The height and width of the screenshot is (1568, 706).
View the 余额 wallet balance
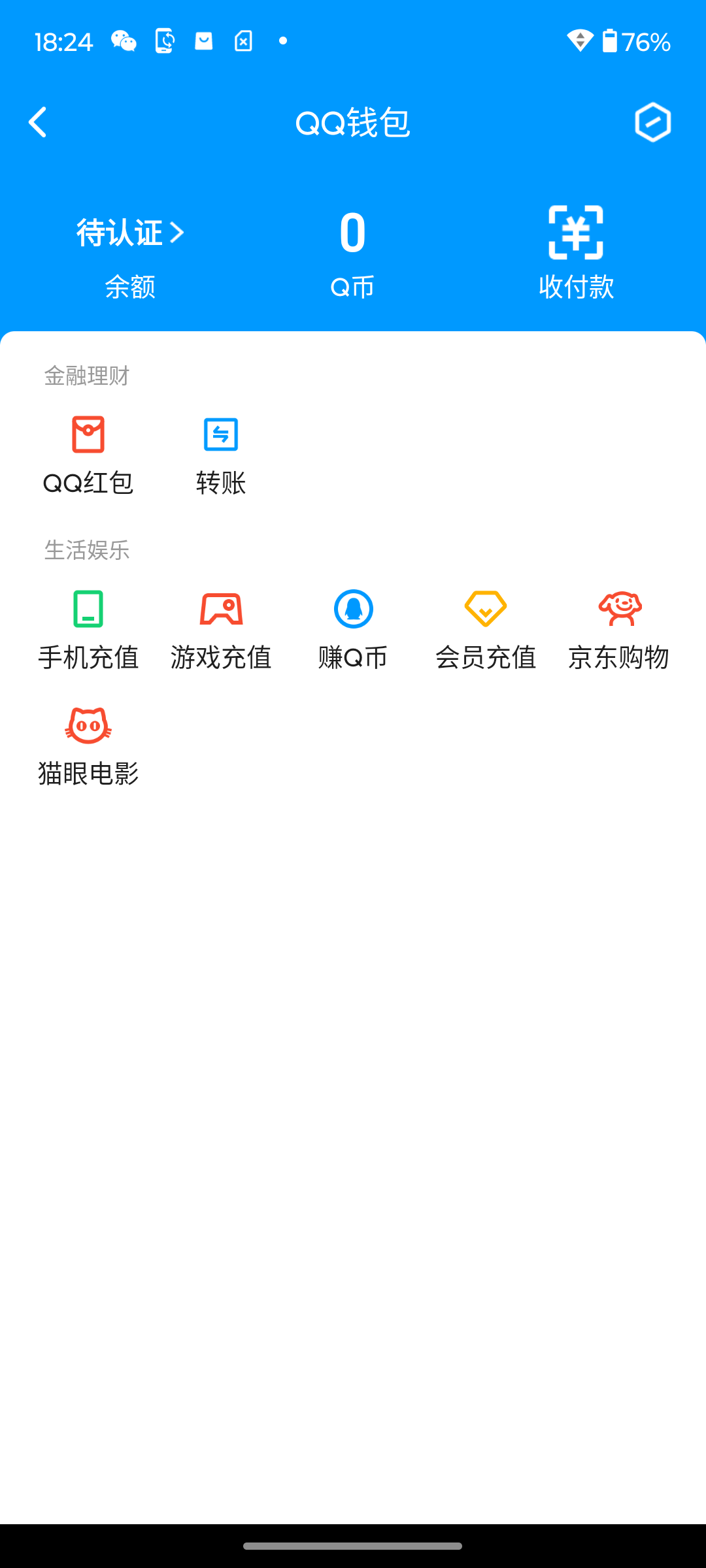(131, 286)
